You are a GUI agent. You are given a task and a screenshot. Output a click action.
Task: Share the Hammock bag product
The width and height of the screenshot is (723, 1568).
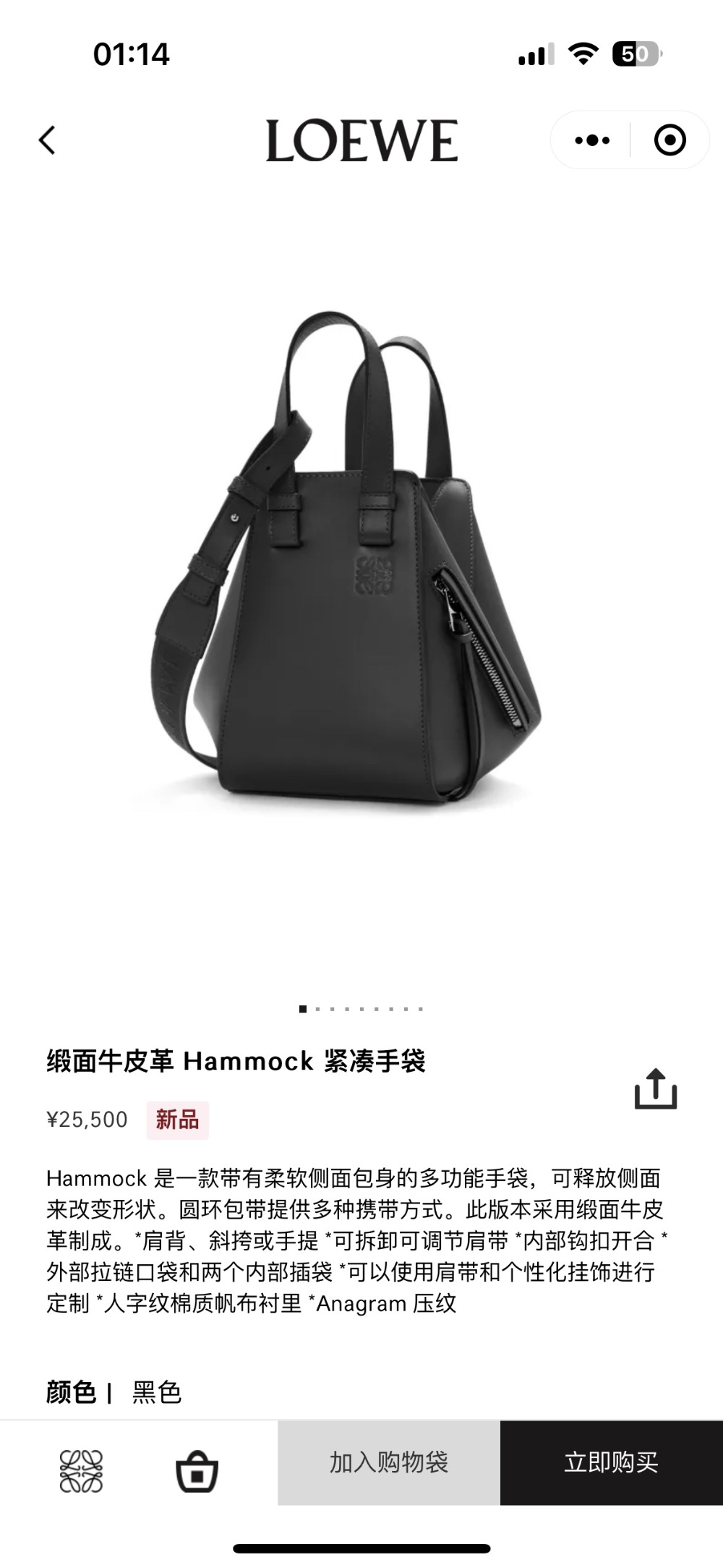pos(655,1089)
